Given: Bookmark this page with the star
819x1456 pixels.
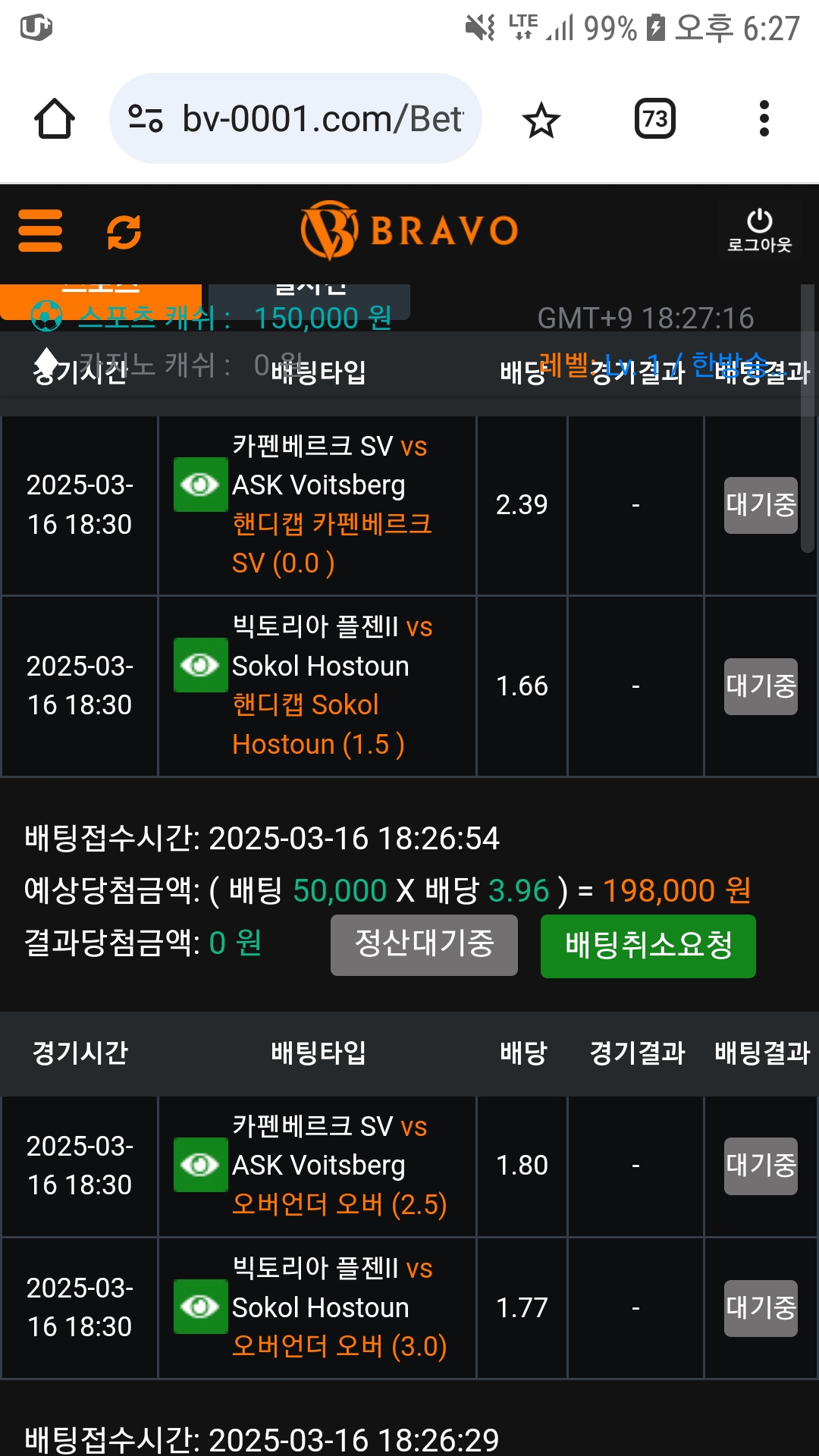Looking at the screenshot, I should coord(541,120).
